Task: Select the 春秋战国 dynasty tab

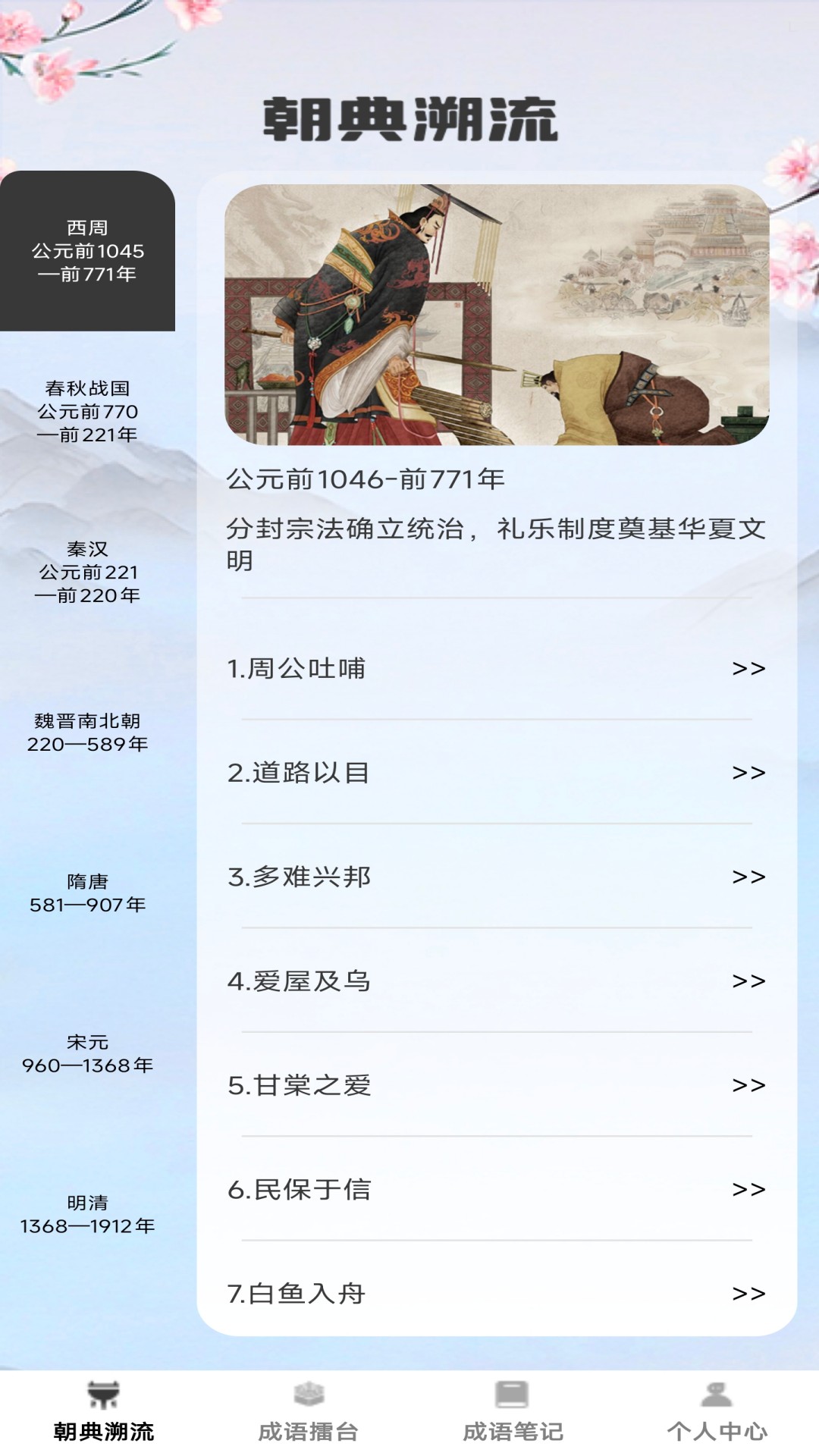Action: pos(89,412)
